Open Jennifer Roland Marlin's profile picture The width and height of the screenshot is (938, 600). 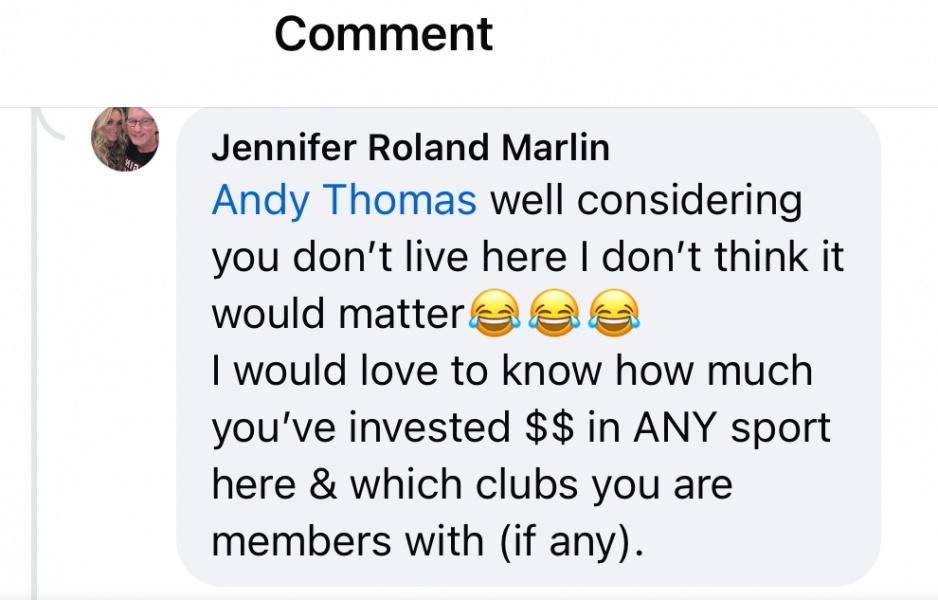[125, 139]
